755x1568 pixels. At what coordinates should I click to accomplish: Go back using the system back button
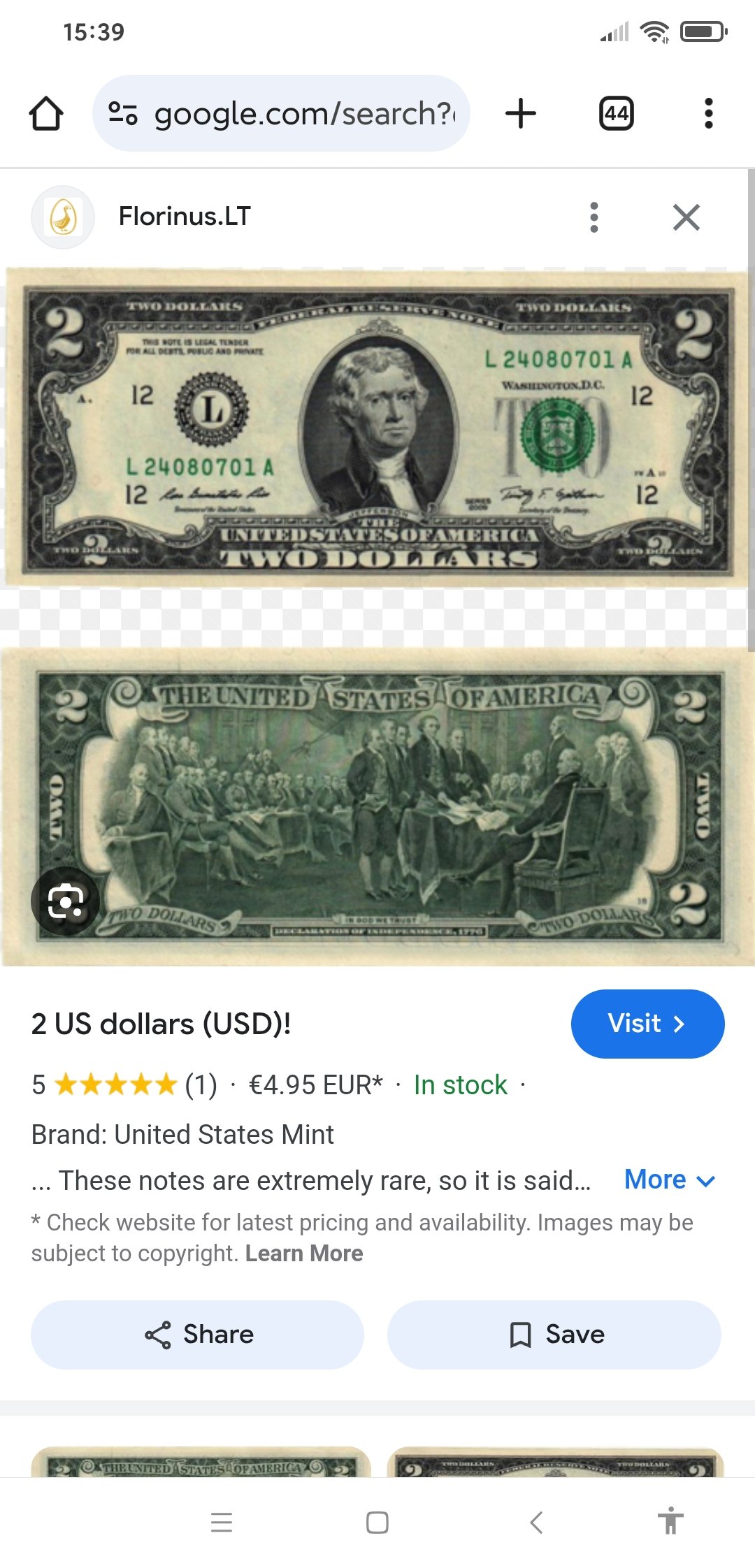536,1522
